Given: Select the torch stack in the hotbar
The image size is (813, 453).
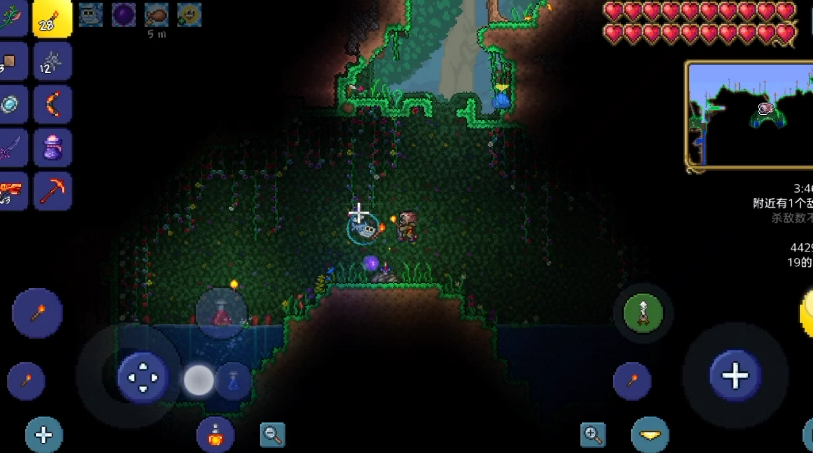Looking at the screenshot, I should 51,18.
